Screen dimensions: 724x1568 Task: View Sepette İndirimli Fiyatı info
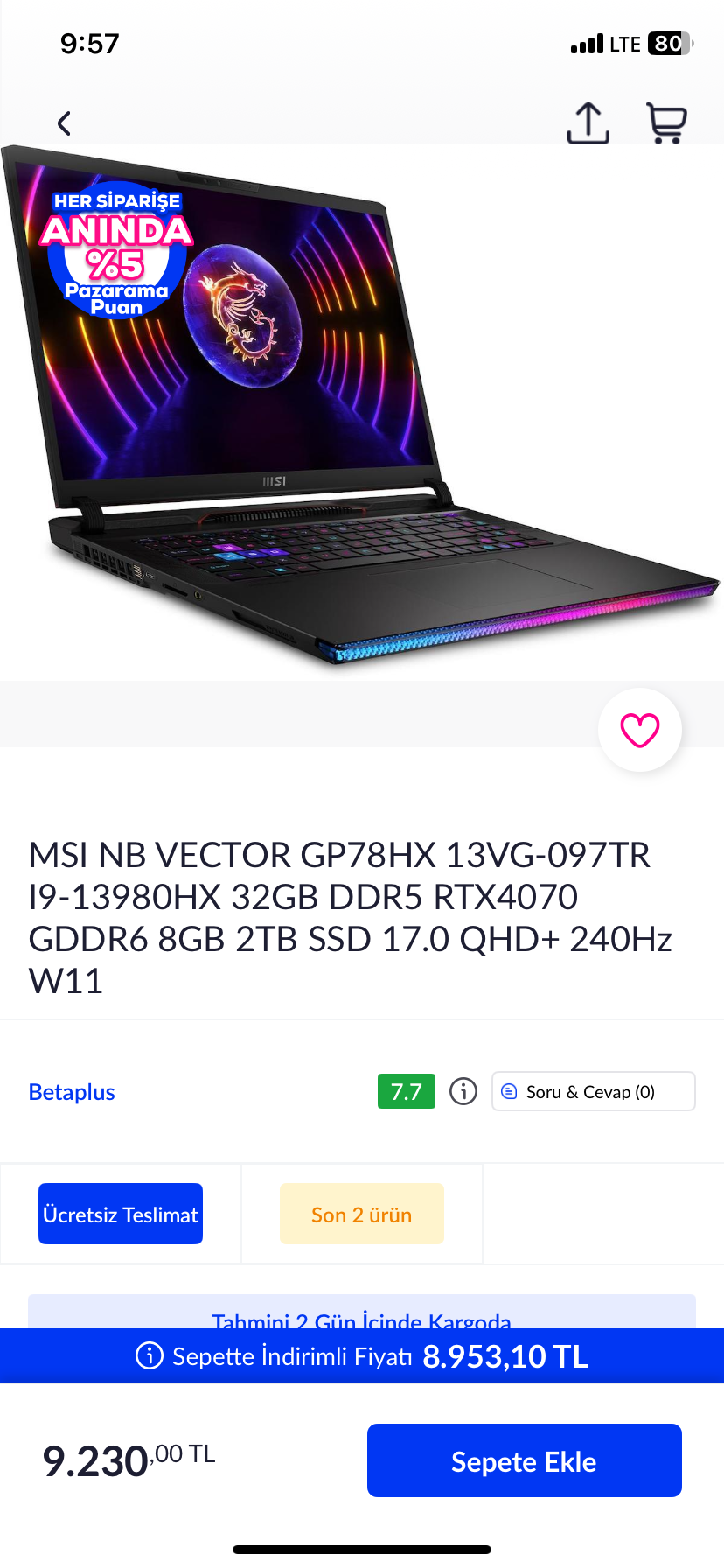click(x=150, y=1355)
